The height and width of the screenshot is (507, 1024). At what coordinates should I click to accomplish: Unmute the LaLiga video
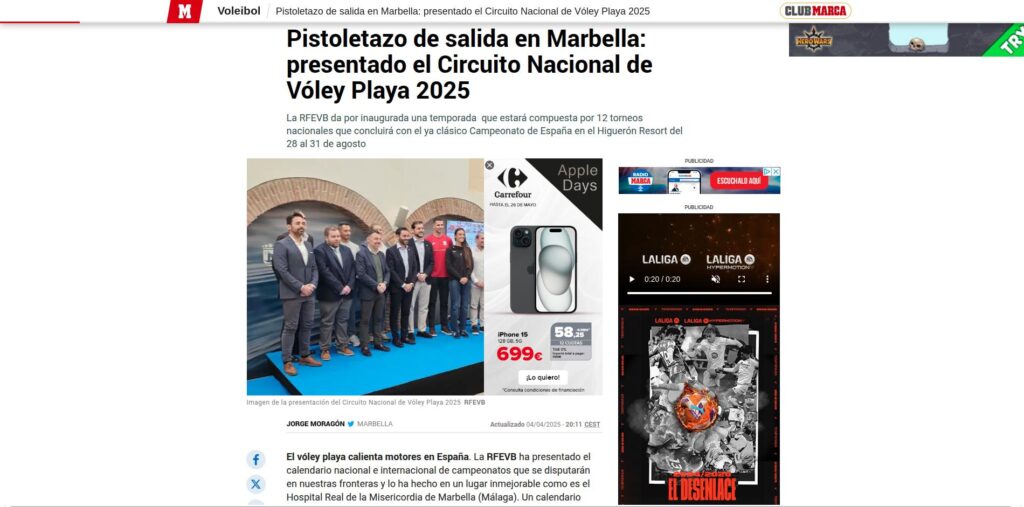[x=715, y=279]
